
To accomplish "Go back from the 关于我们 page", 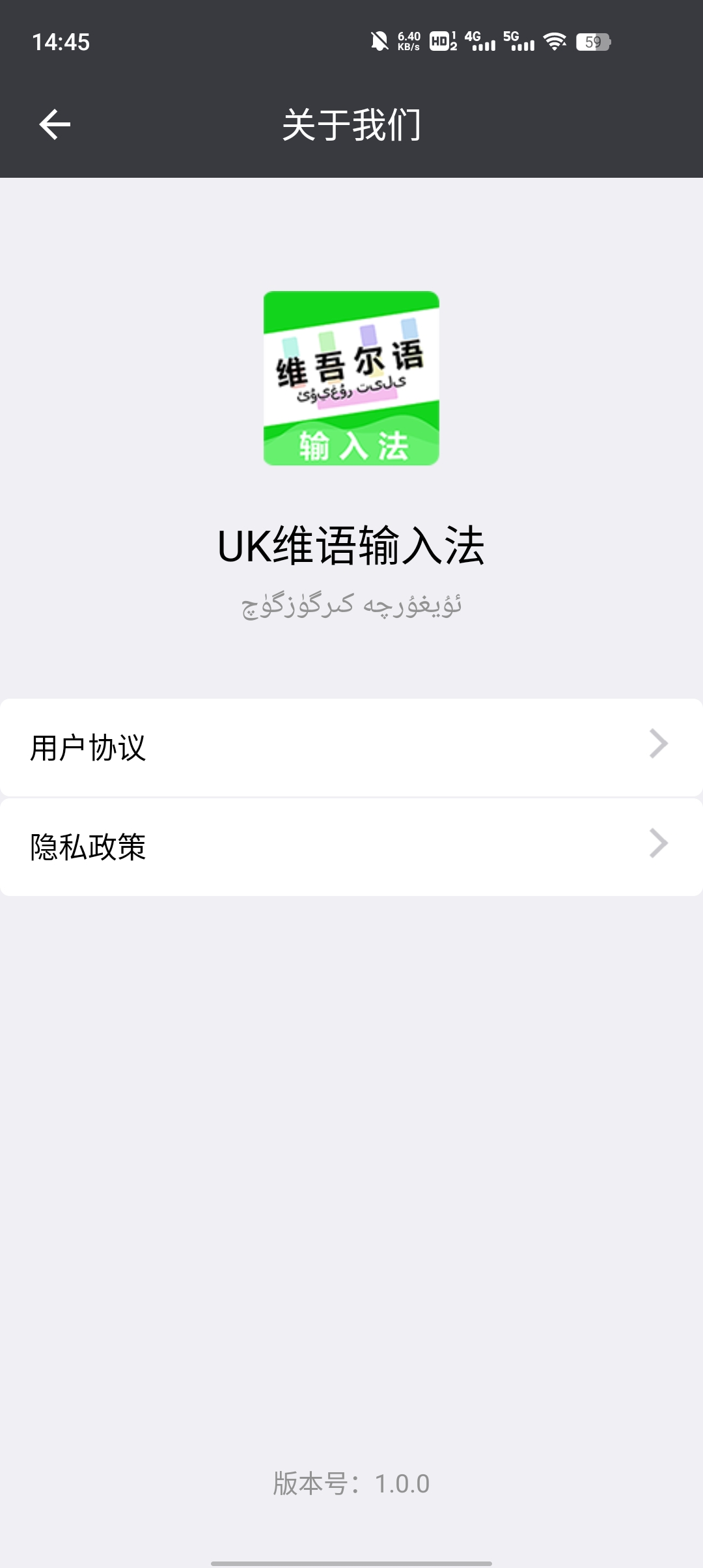I will pyautogui.click(x=55, y=124).
